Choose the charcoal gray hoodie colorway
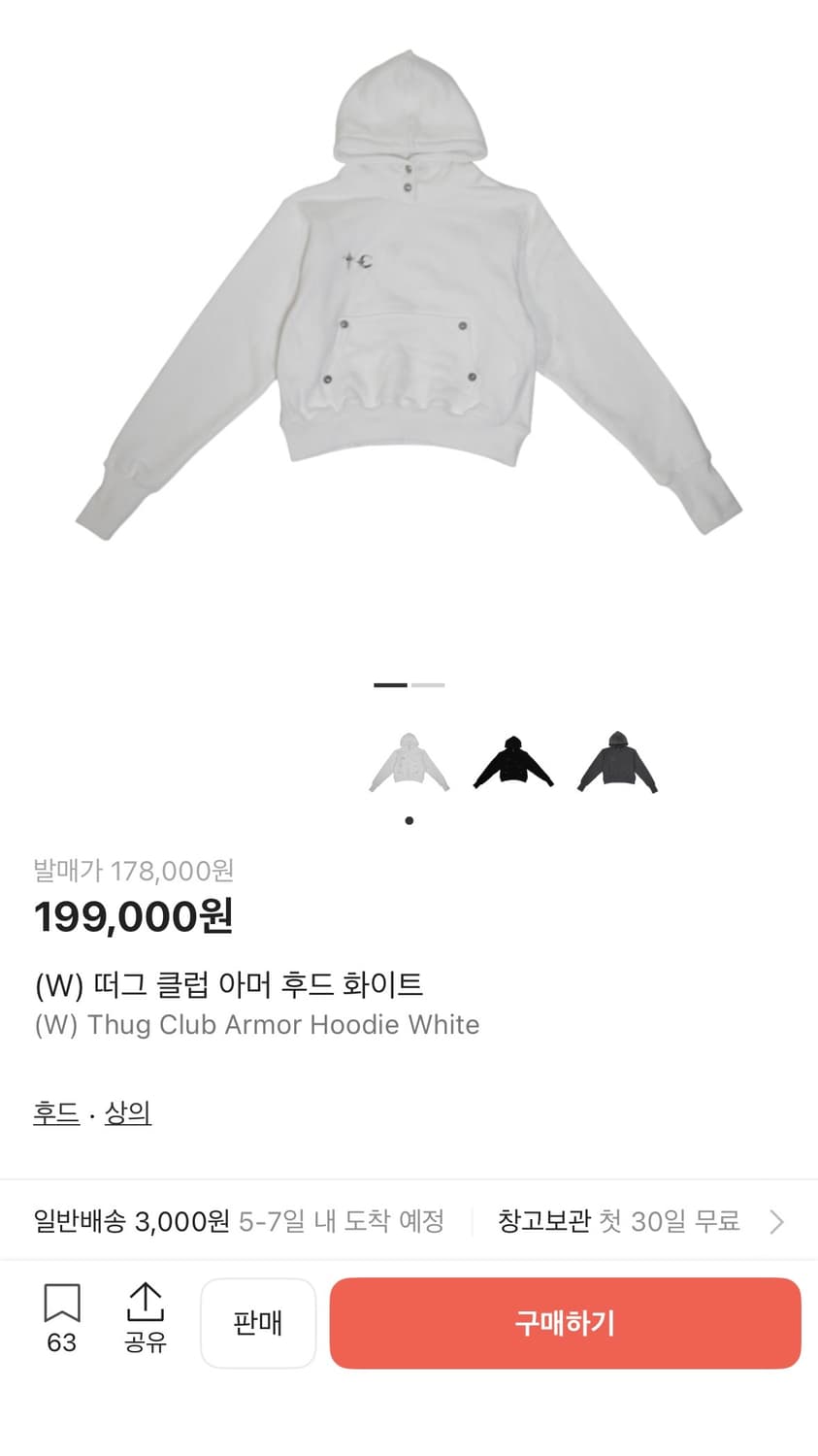The width and height of the screenshot is (818, 1456). [x=615, y=762]
